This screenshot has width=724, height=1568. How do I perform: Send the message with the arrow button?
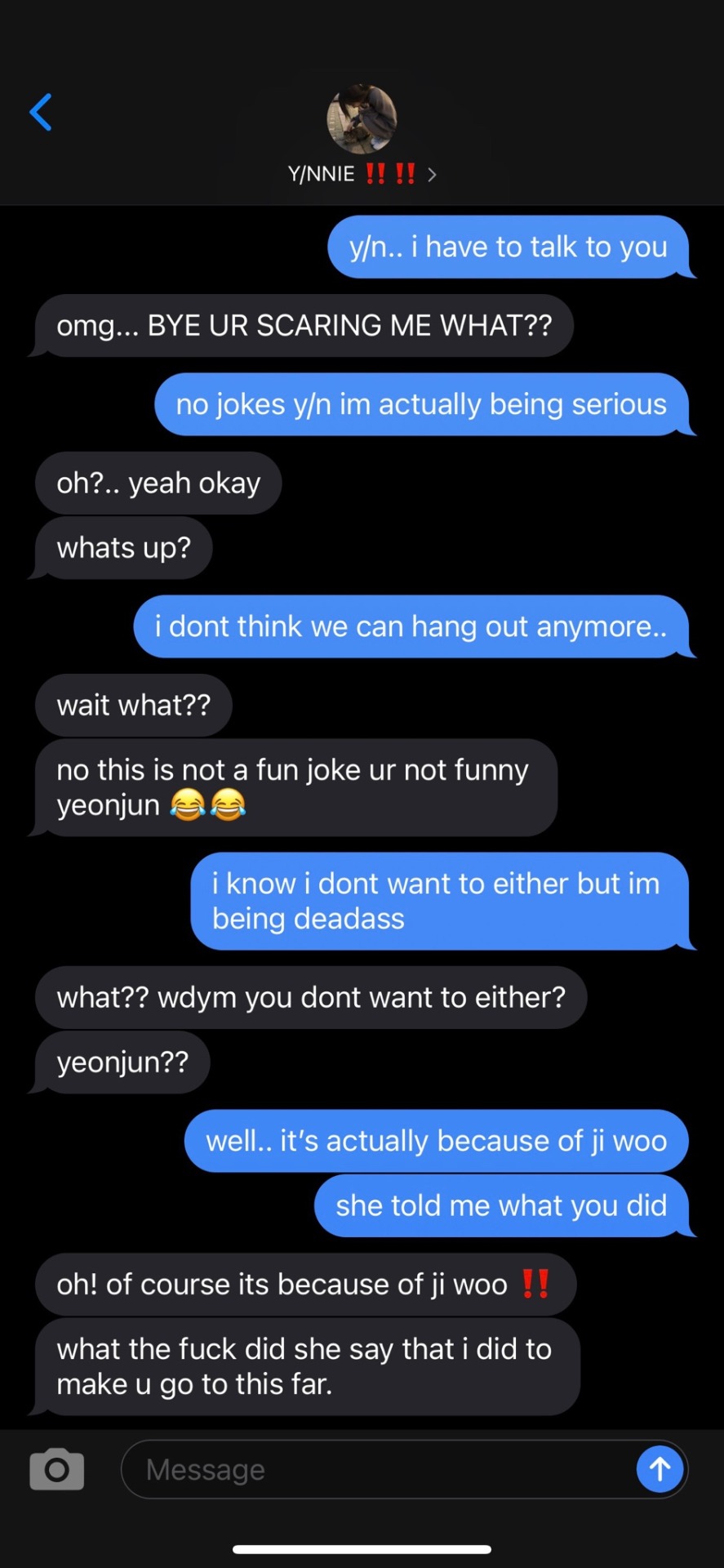pyautogui.click(x=660, y=1469)
